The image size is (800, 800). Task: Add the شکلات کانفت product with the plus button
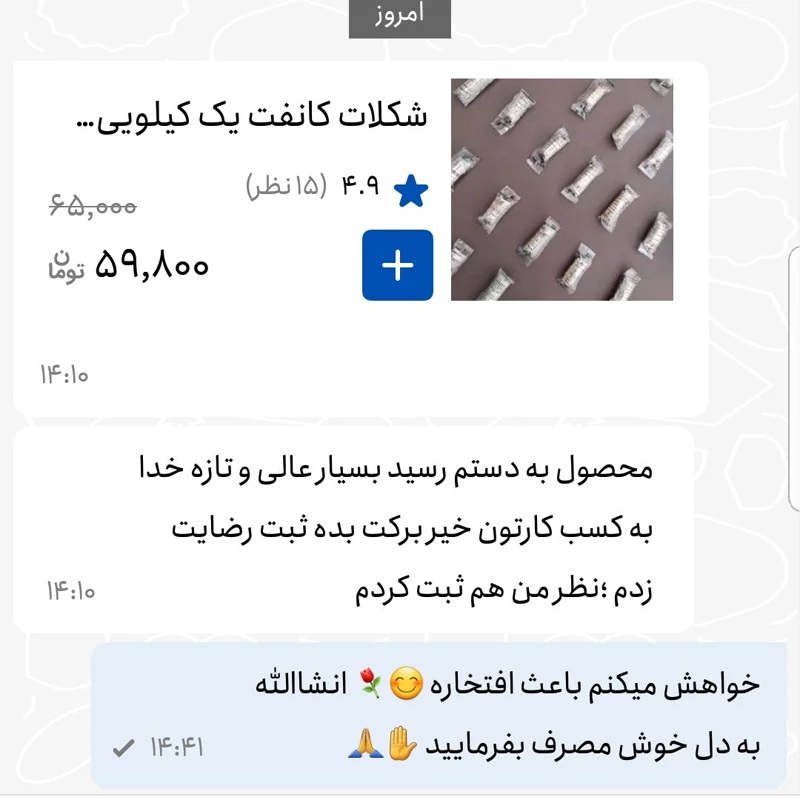397,265
